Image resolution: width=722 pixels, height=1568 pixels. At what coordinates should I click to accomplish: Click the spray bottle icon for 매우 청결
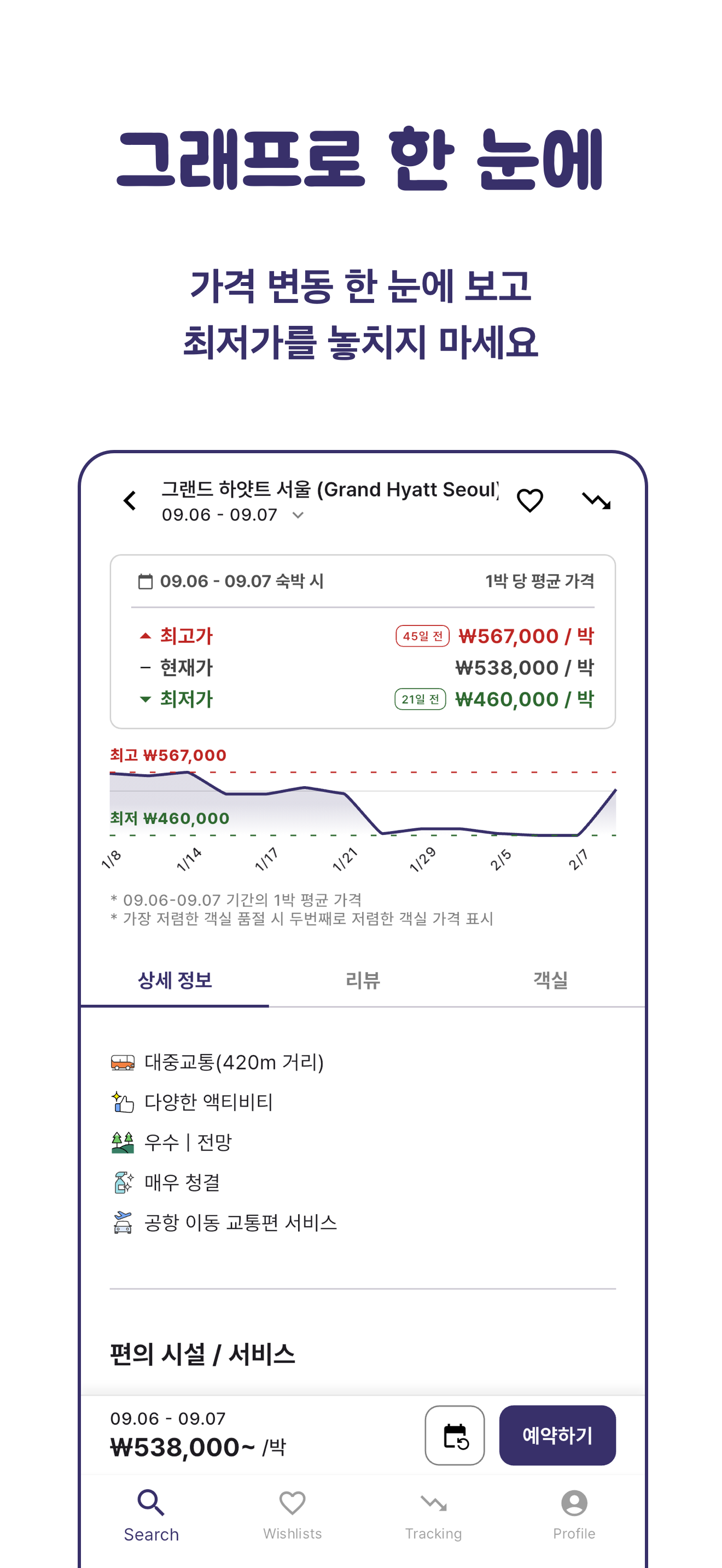(121, 1183)
